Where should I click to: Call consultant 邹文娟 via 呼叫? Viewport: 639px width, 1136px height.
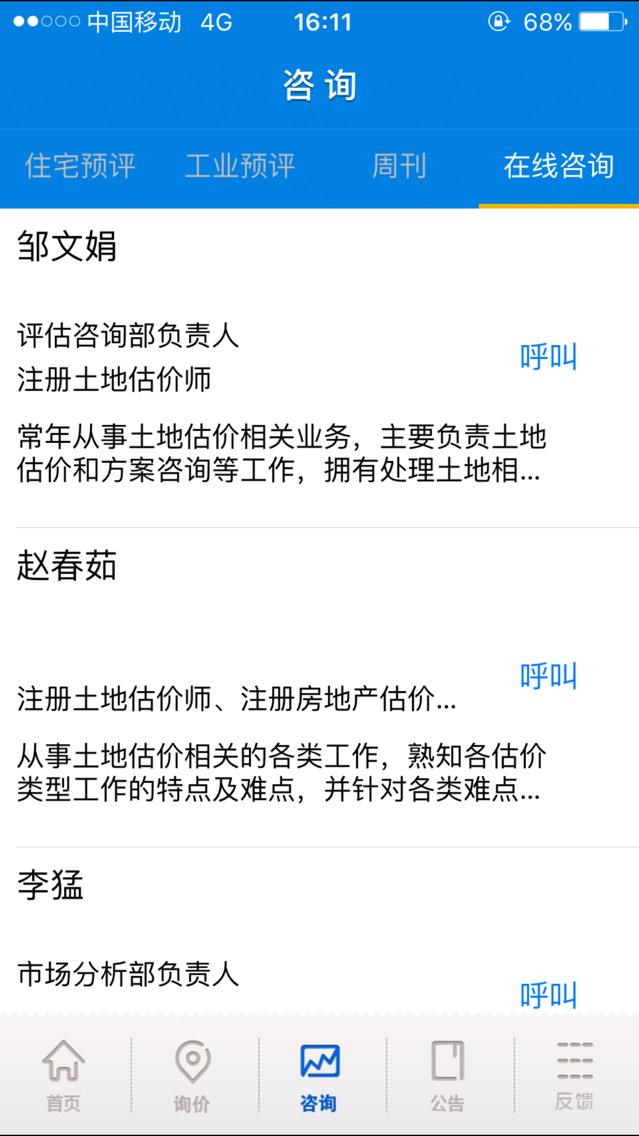click(x=548, y=356)
